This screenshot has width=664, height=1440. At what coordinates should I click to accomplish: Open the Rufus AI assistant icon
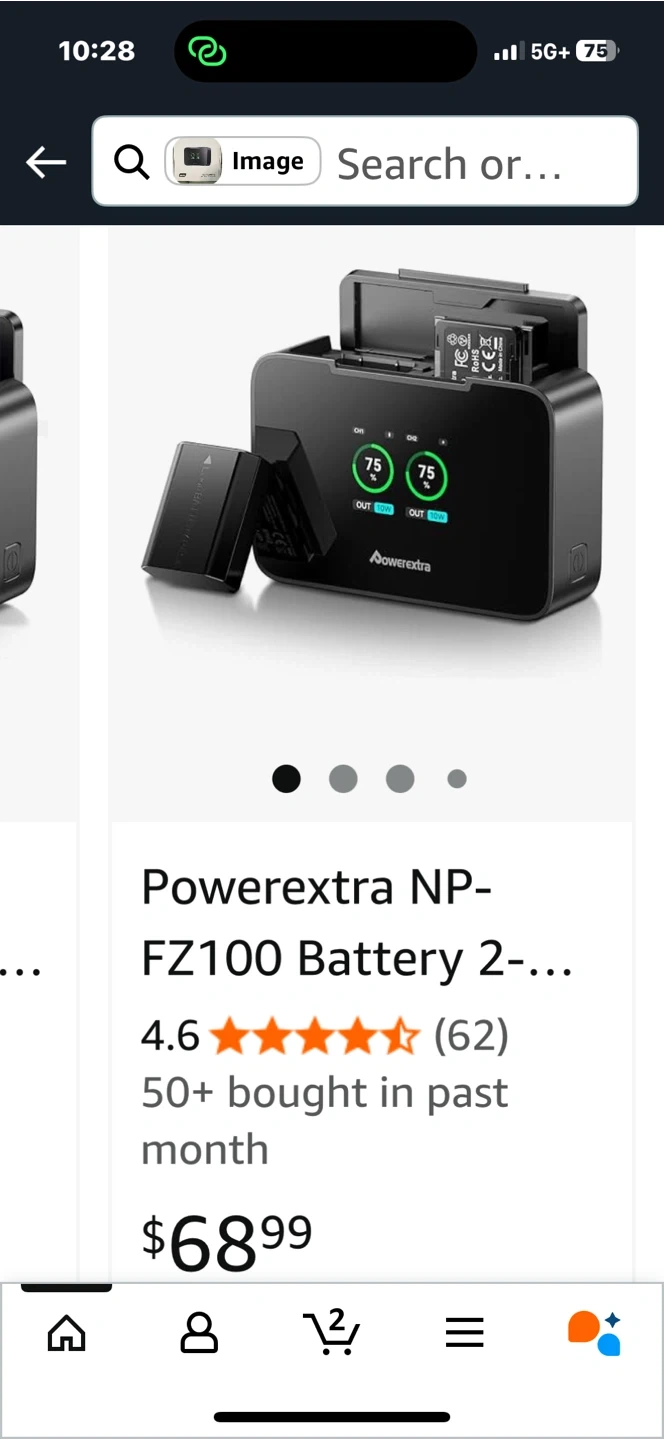tap(595, 1333)
